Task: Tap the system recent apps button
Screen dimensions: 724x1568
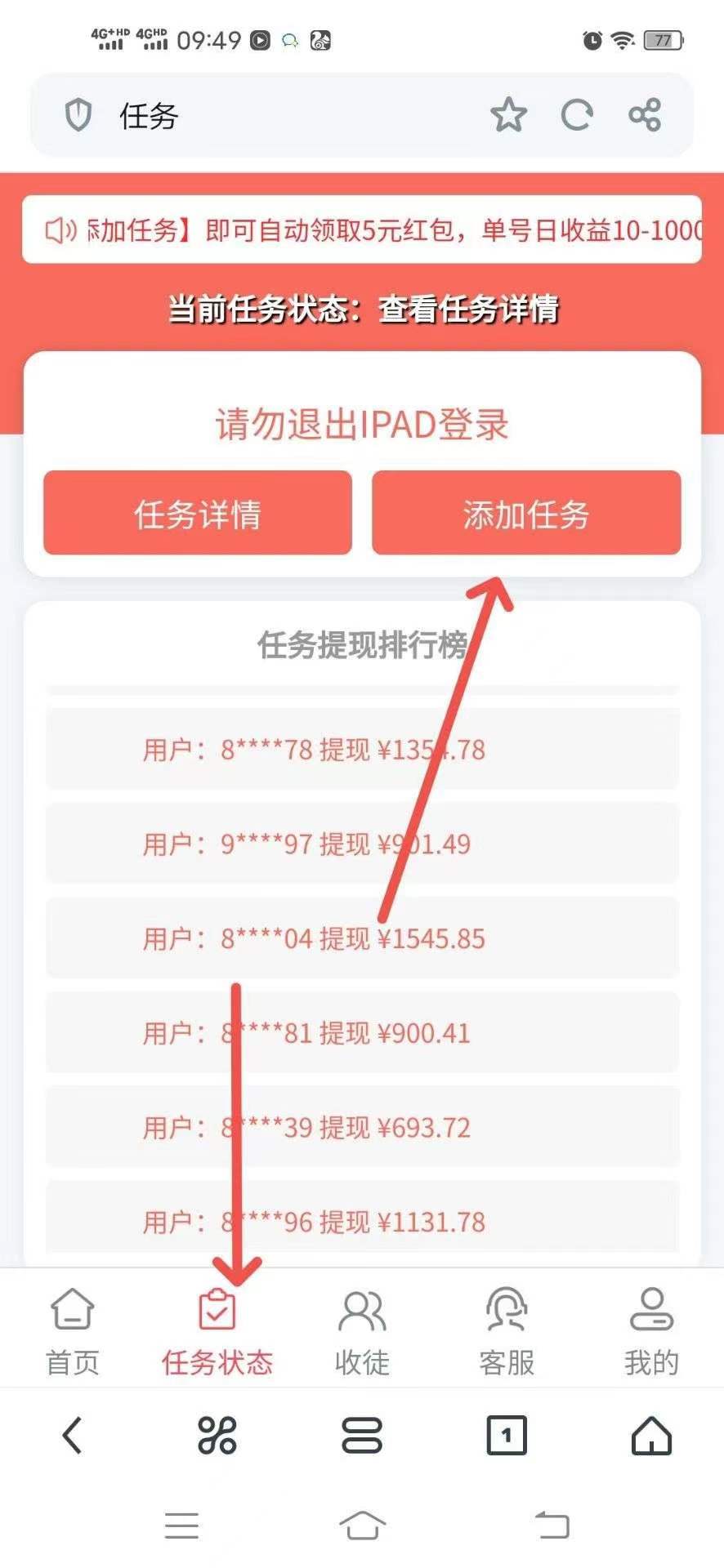Action: (181, 1525)
